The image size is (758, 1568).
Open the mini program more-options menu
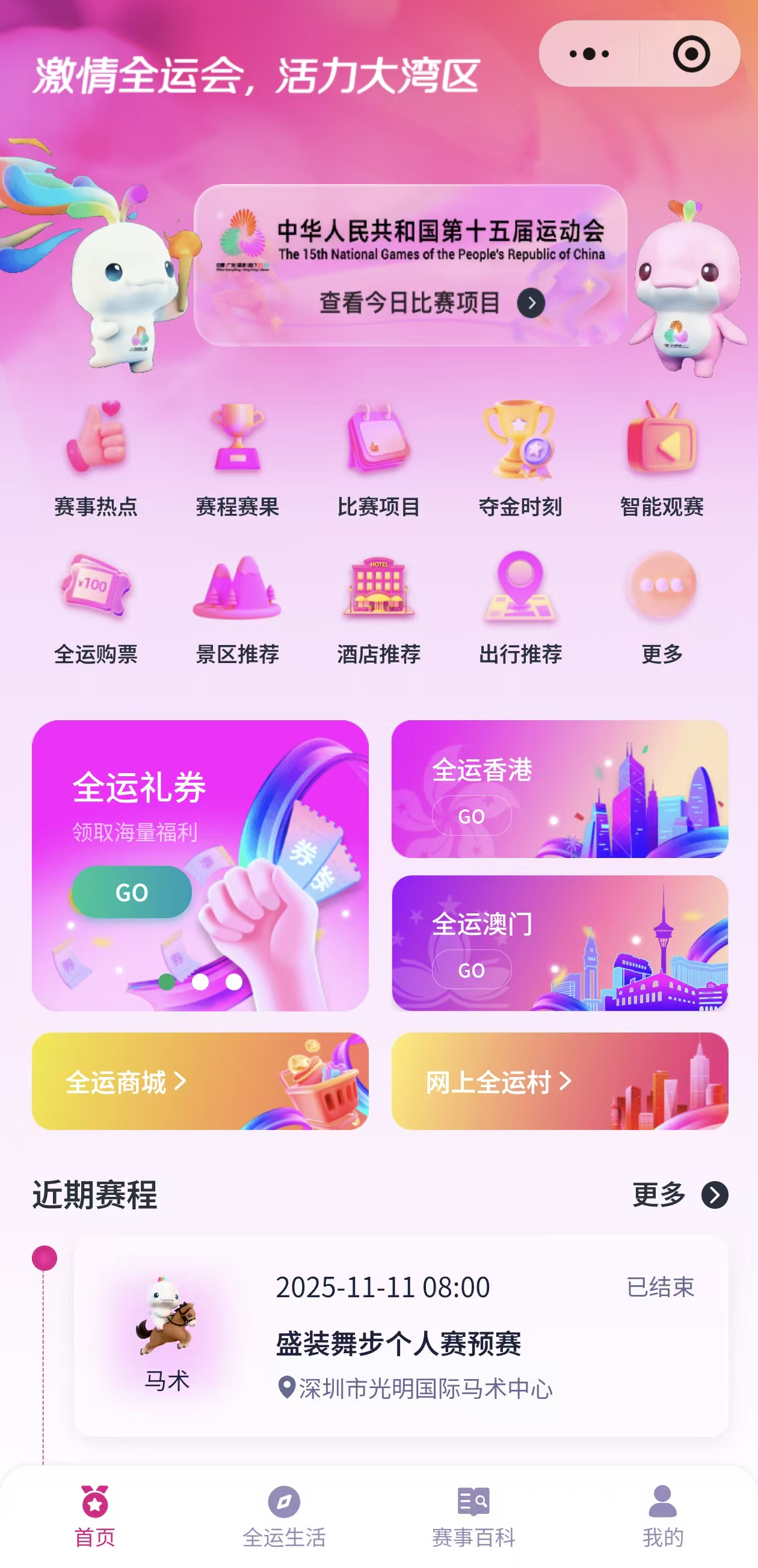pos(589,54)
